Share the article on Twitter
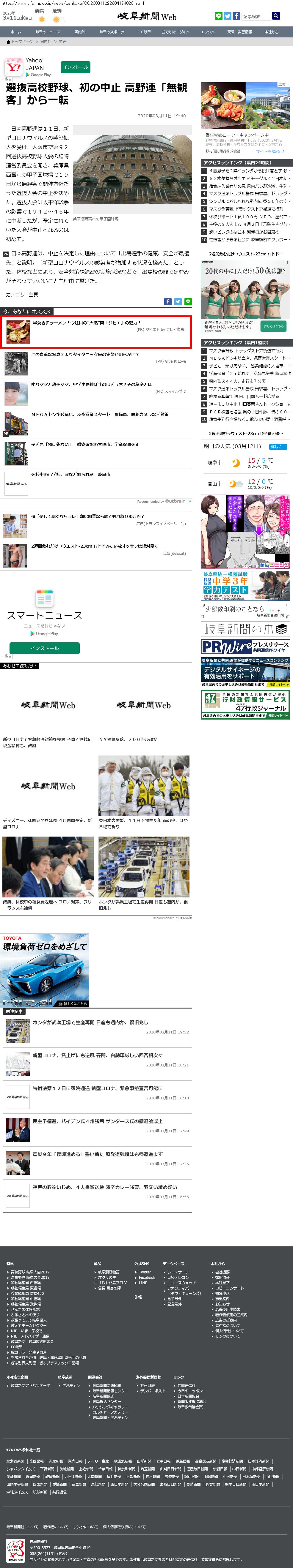 [178, 301]
